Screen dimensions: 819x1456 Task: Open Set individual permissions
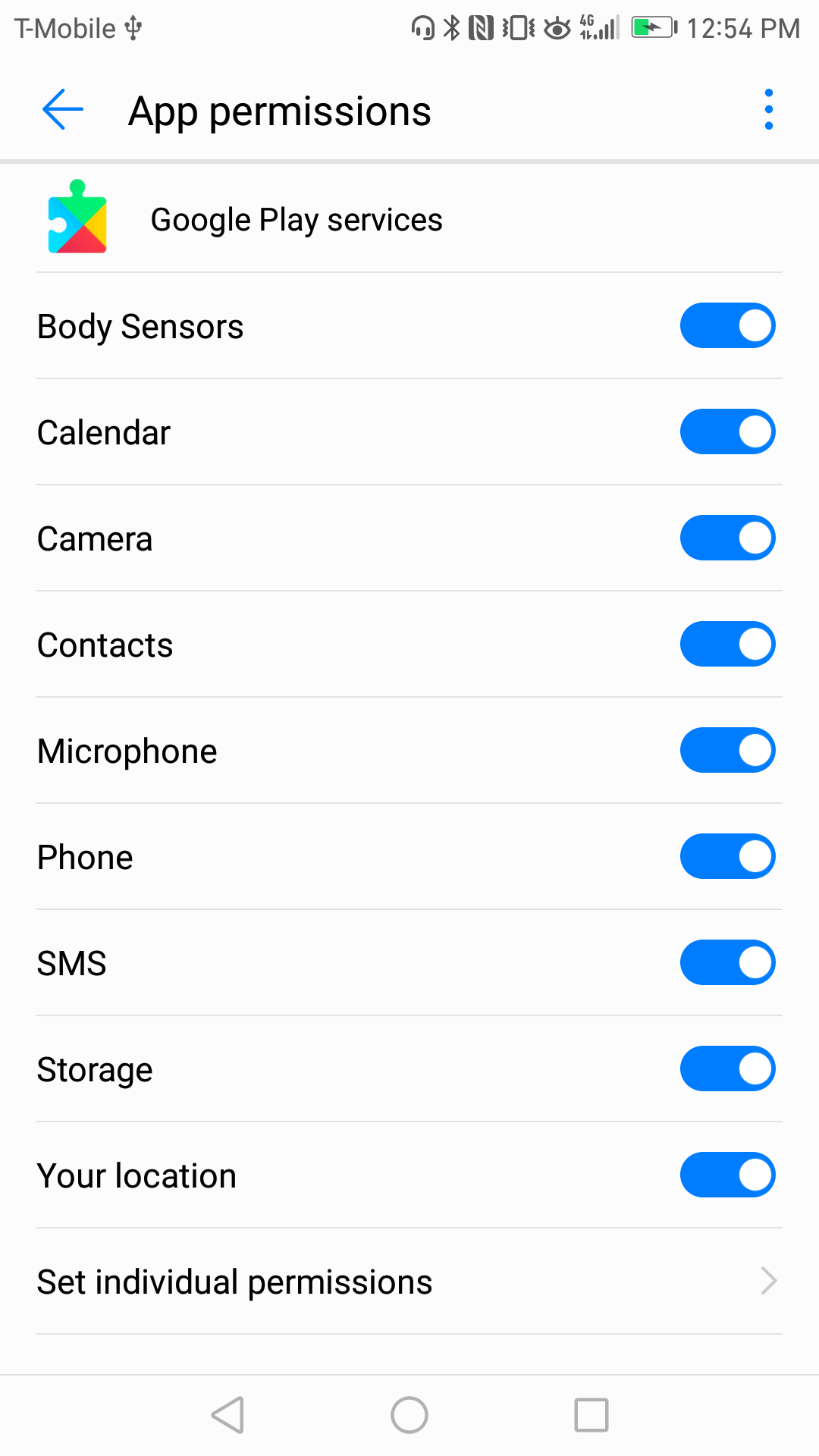point(409,1282)
